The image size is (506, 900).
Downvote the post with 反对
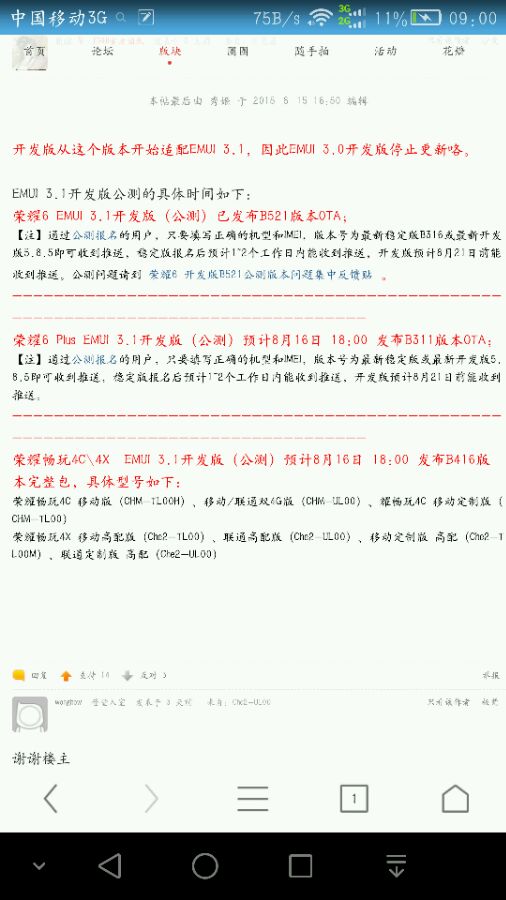(x=145, y=676)
